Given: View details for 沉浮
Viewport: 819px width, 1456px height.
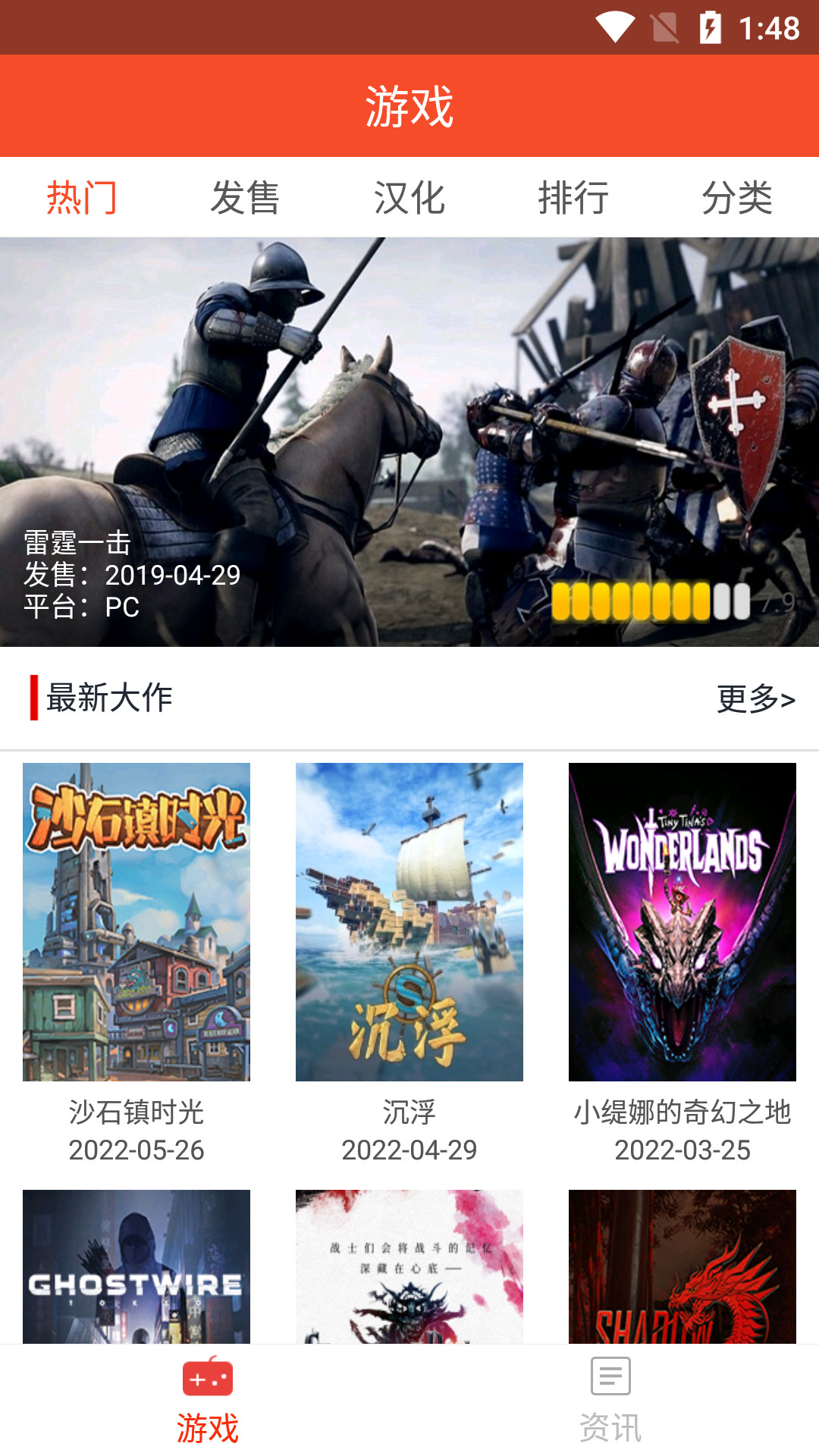Looking at the screenshot, I should click(x=409, y=921).
